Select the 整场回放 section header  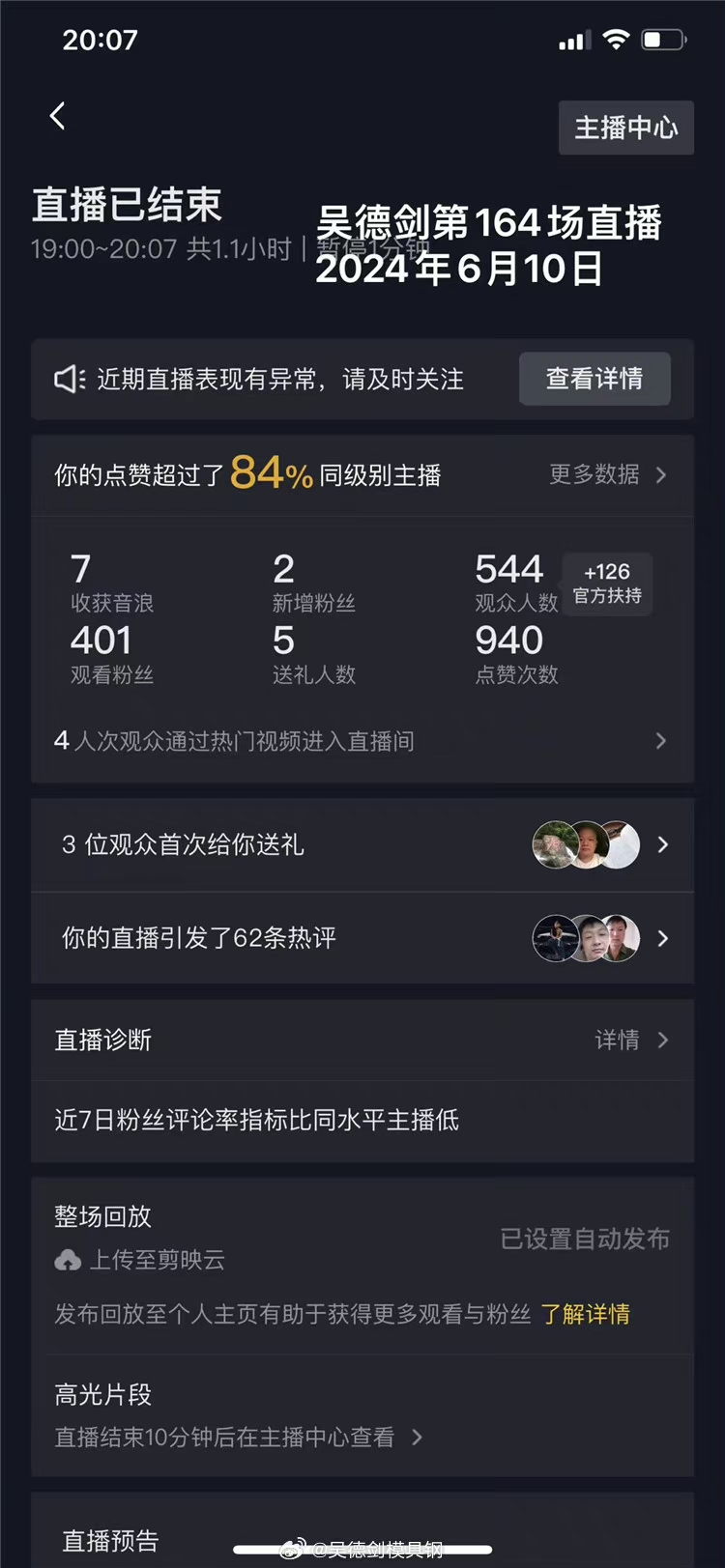(x=102, y=1215)
